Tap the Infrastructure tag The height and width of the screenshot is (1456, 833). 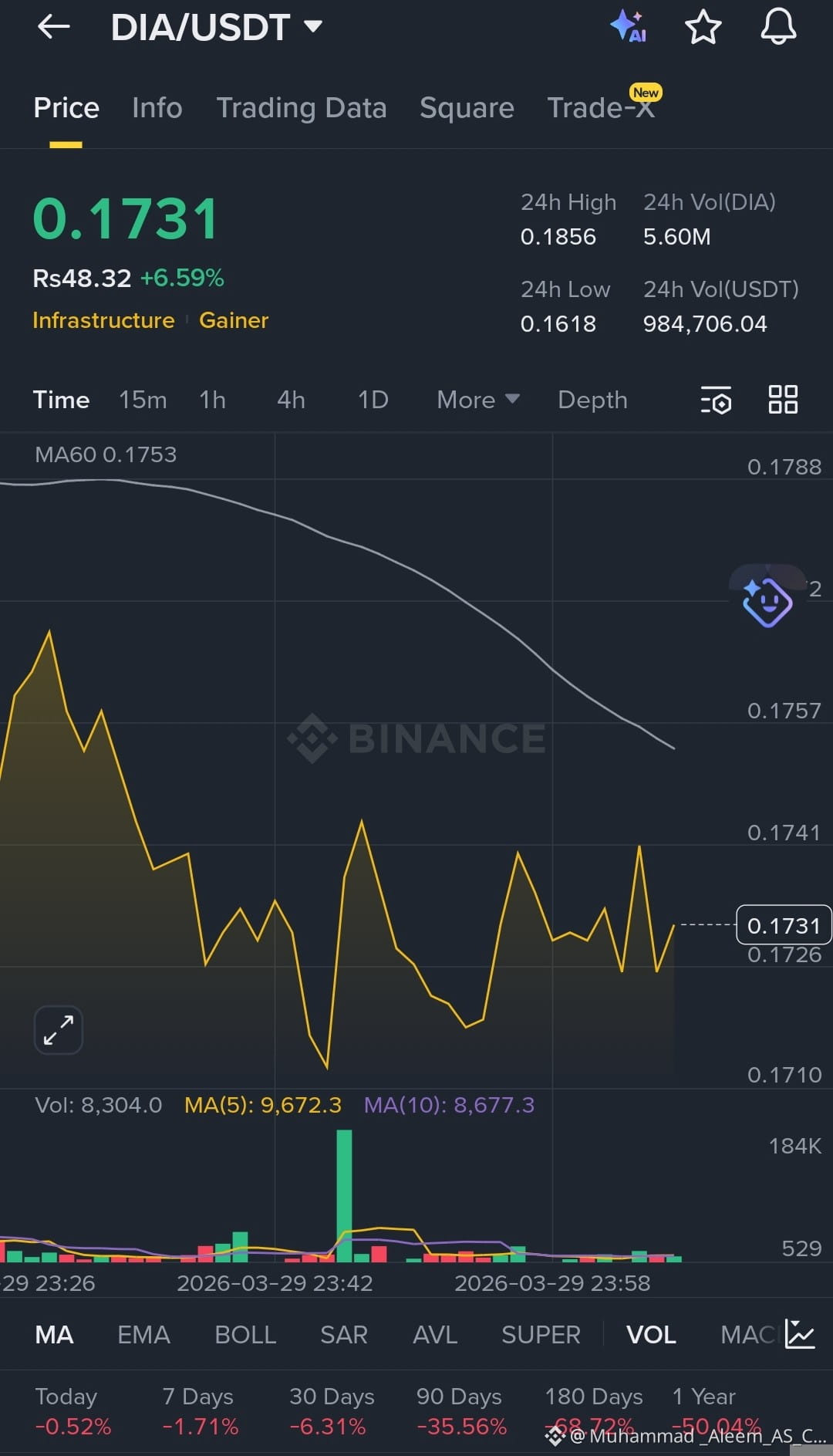(x=103, y=320)
